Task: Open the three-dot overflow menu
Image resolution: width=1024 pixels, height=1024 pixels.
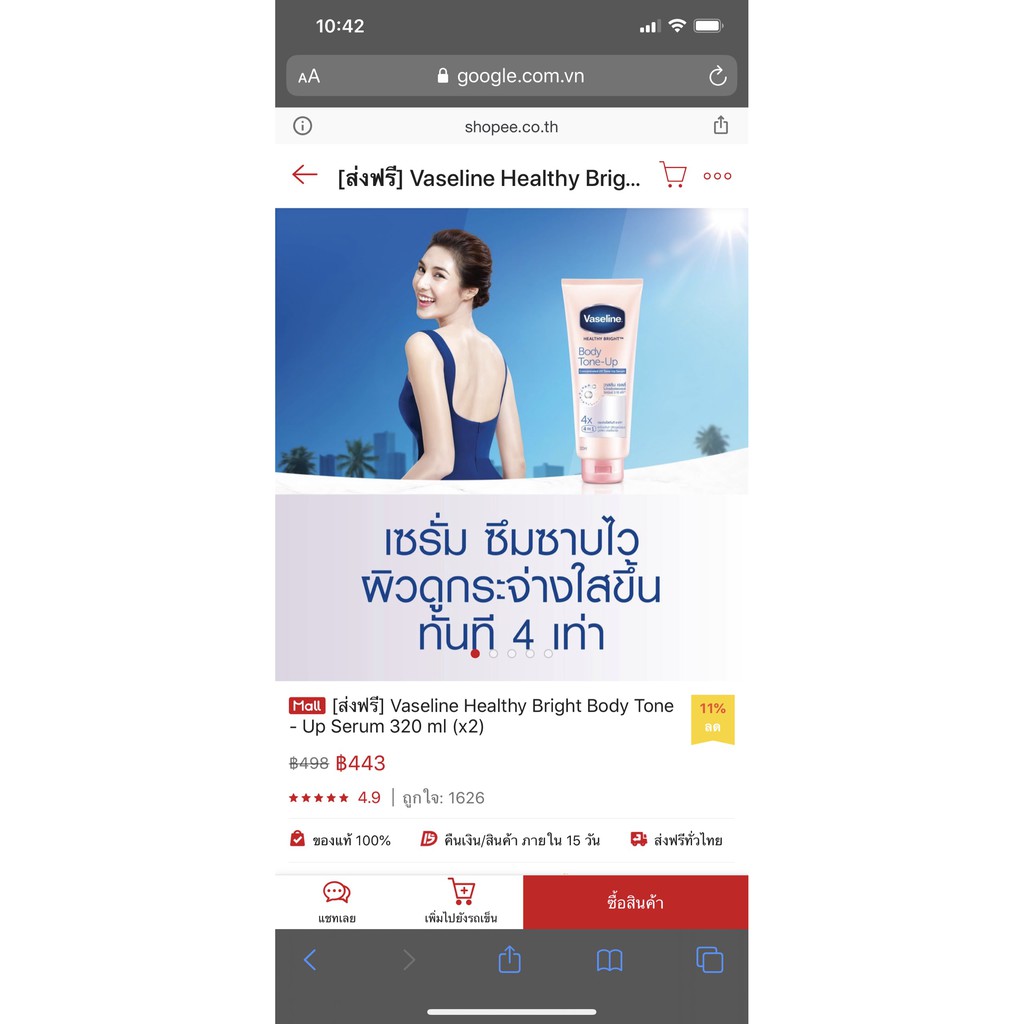Action: (717, 176)
